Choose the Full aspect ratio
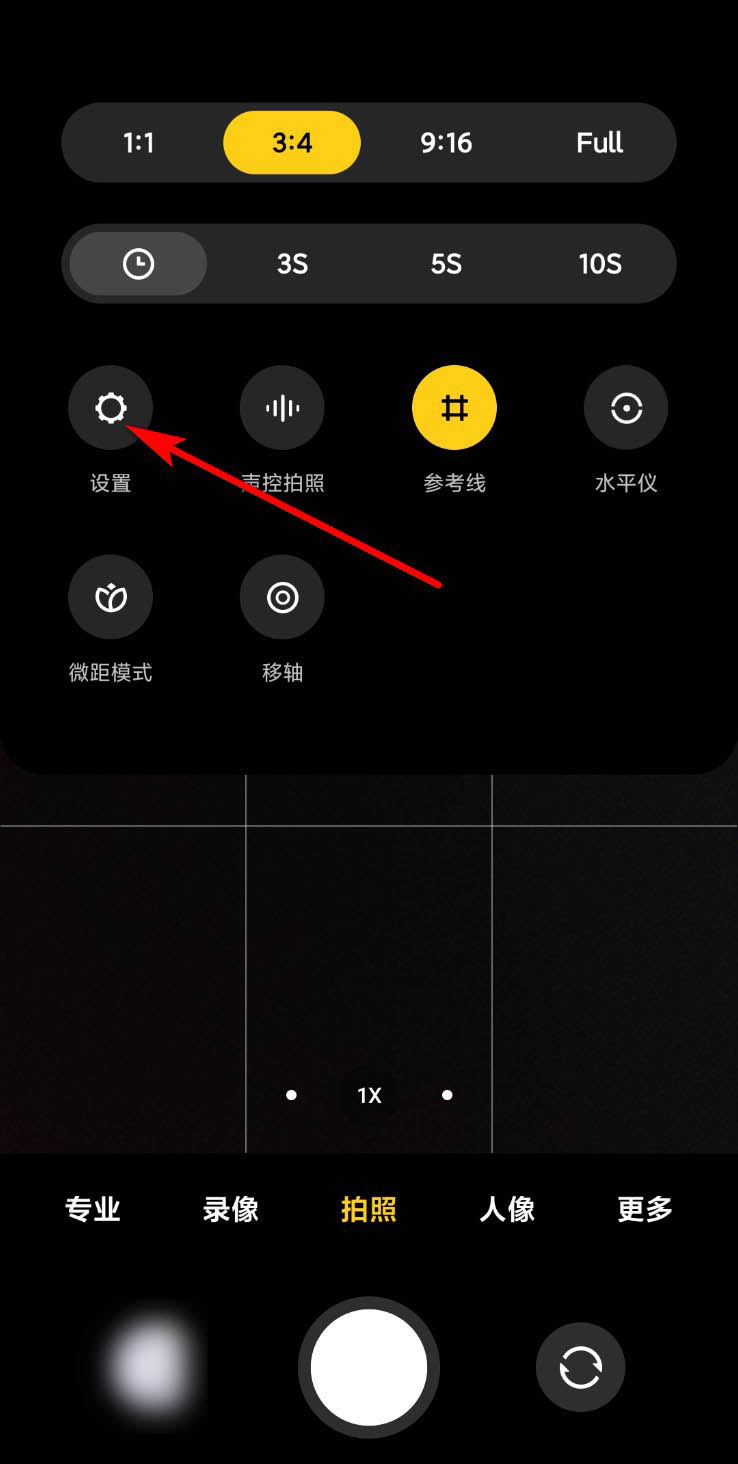Viewport: 738px width, 1464px height. click(x=600, y=143)
